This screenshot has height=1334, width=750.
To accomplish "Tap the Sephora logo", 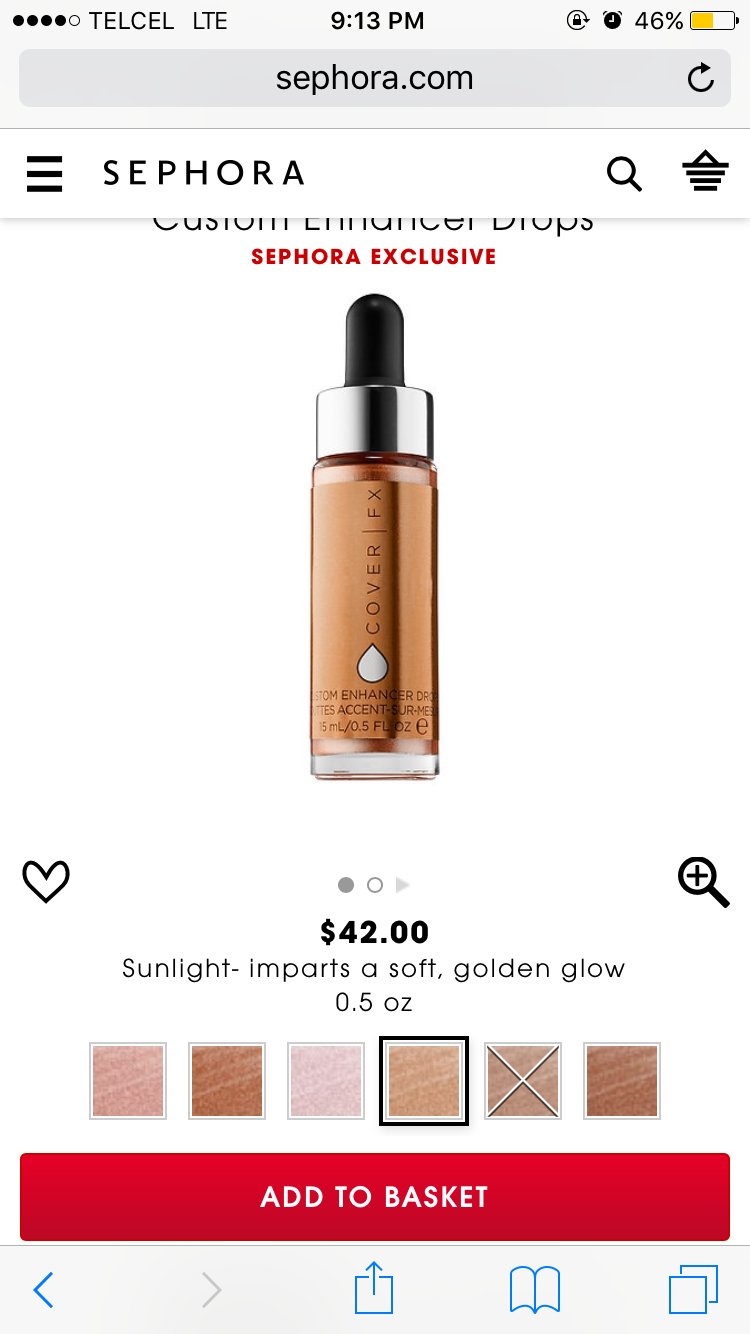I will coord(204,174).
